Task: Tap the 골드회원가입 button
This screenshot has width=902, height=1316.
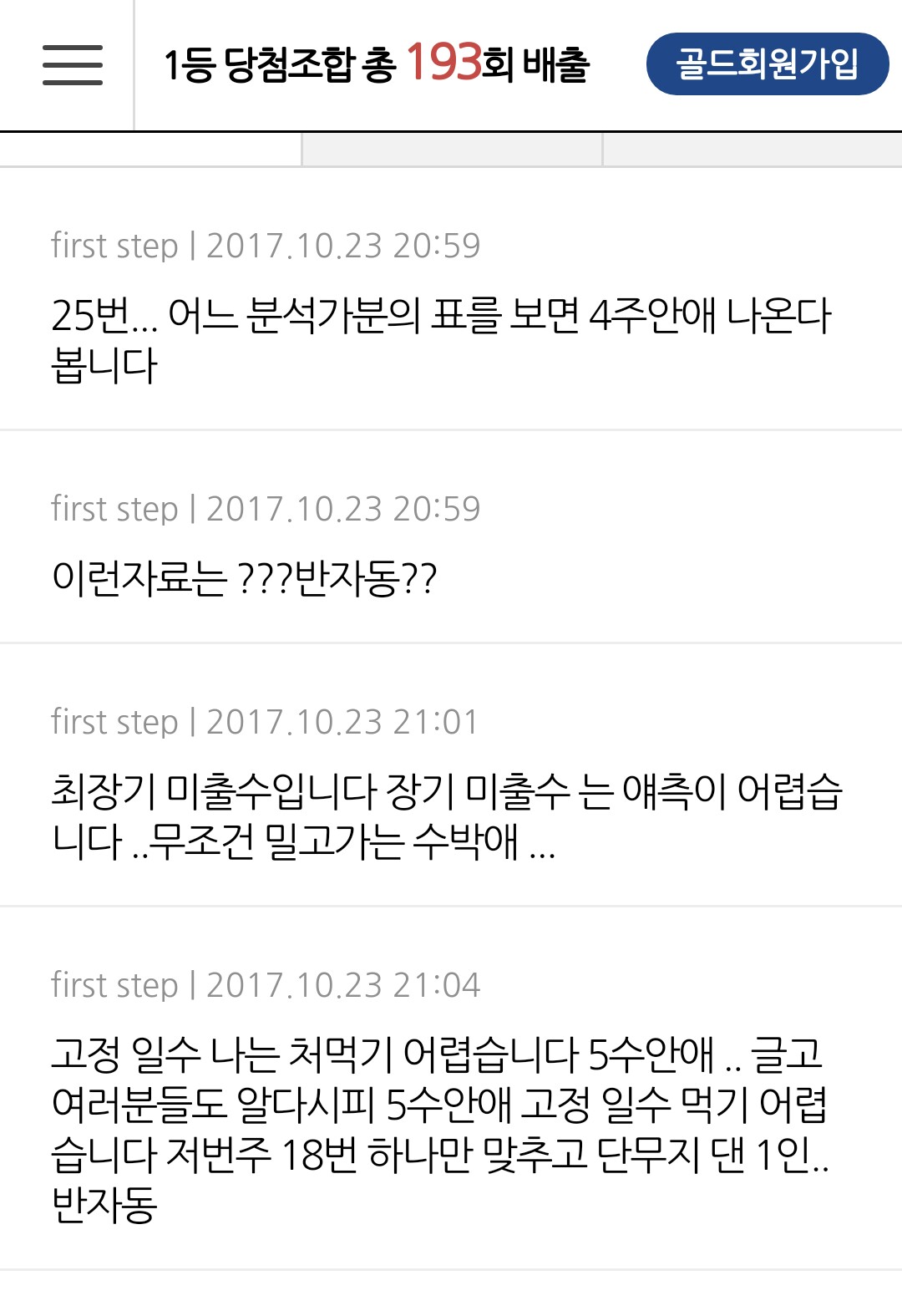Action: [x=767, y=64]
